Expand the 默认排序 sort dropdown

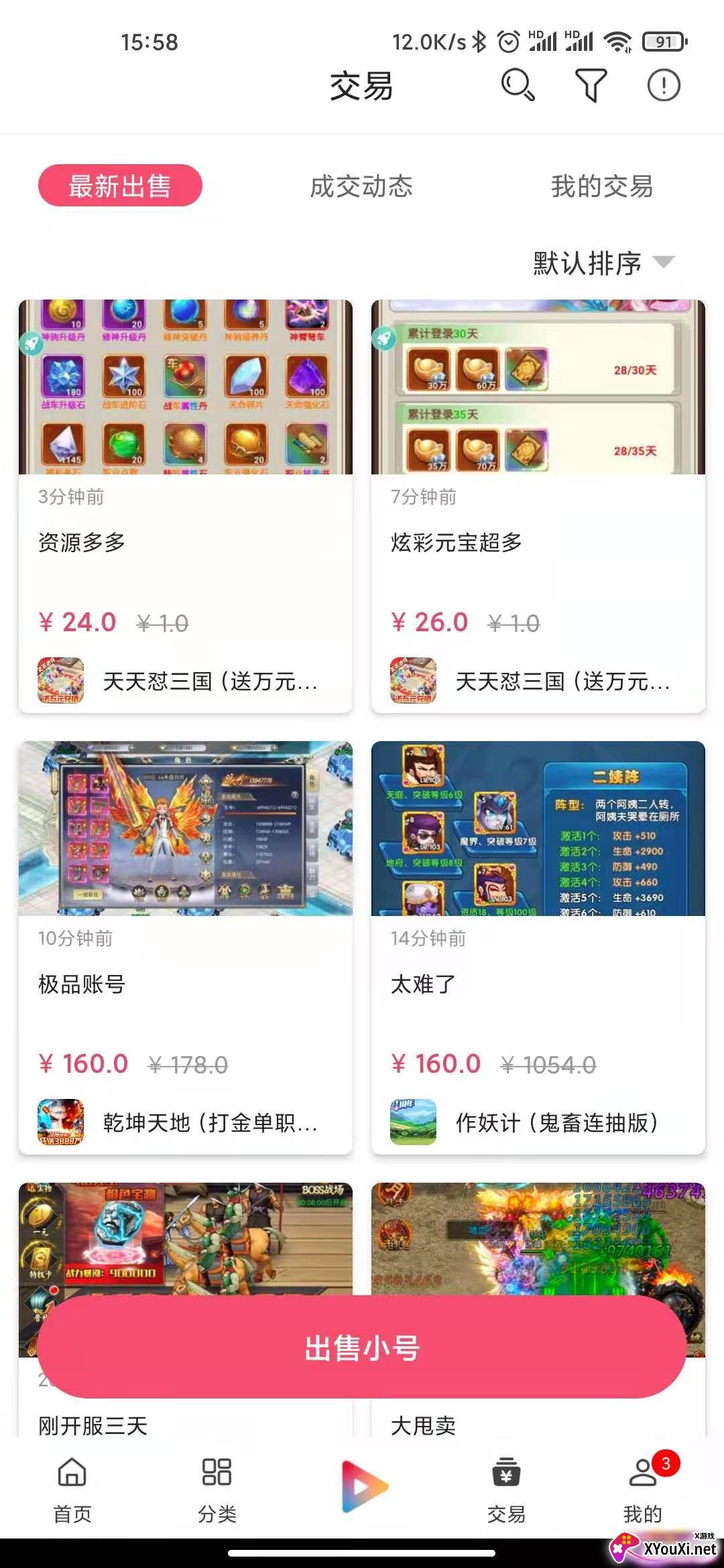602,263
